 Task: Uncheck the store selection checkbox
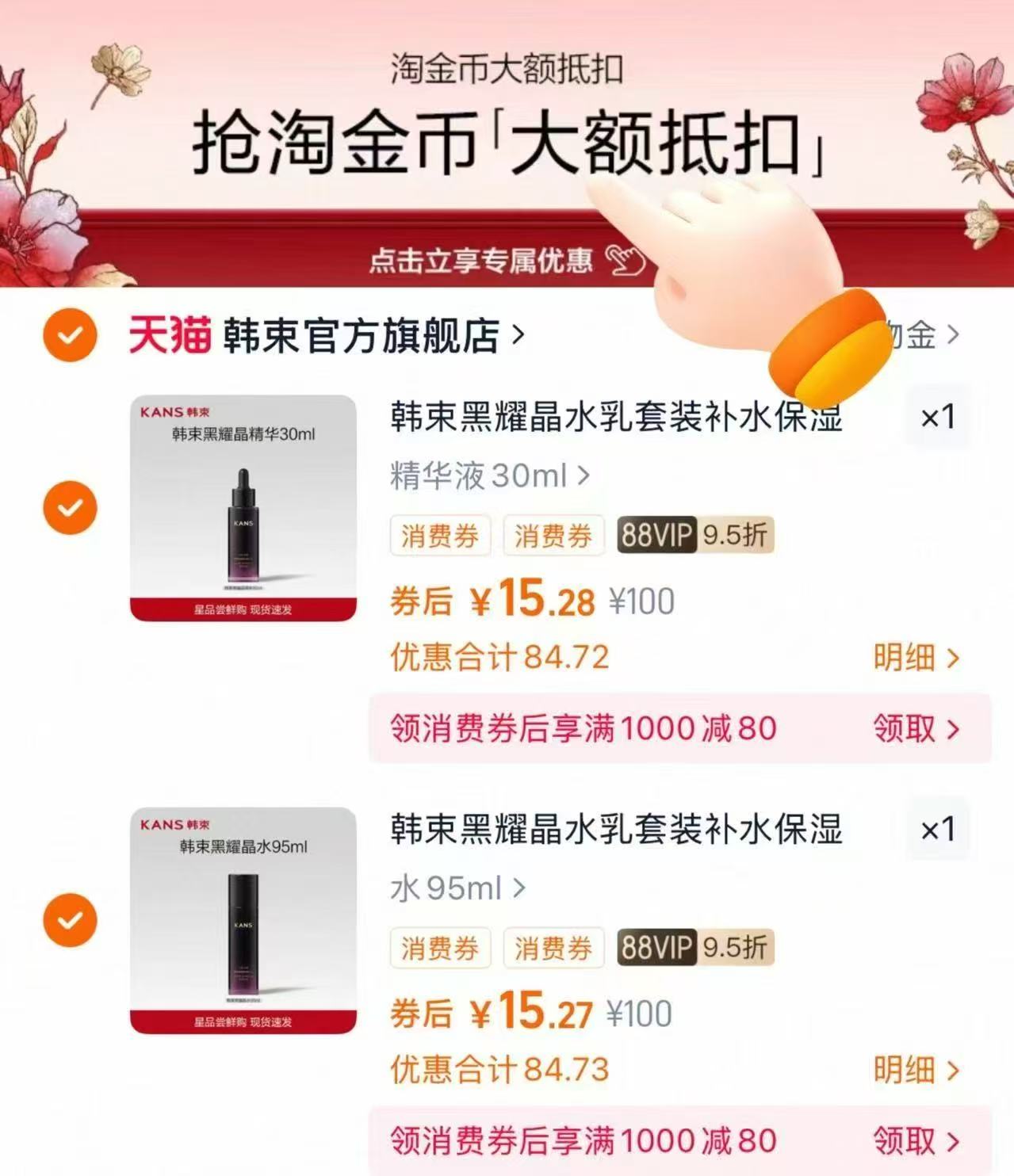click(x=70, y=336)
